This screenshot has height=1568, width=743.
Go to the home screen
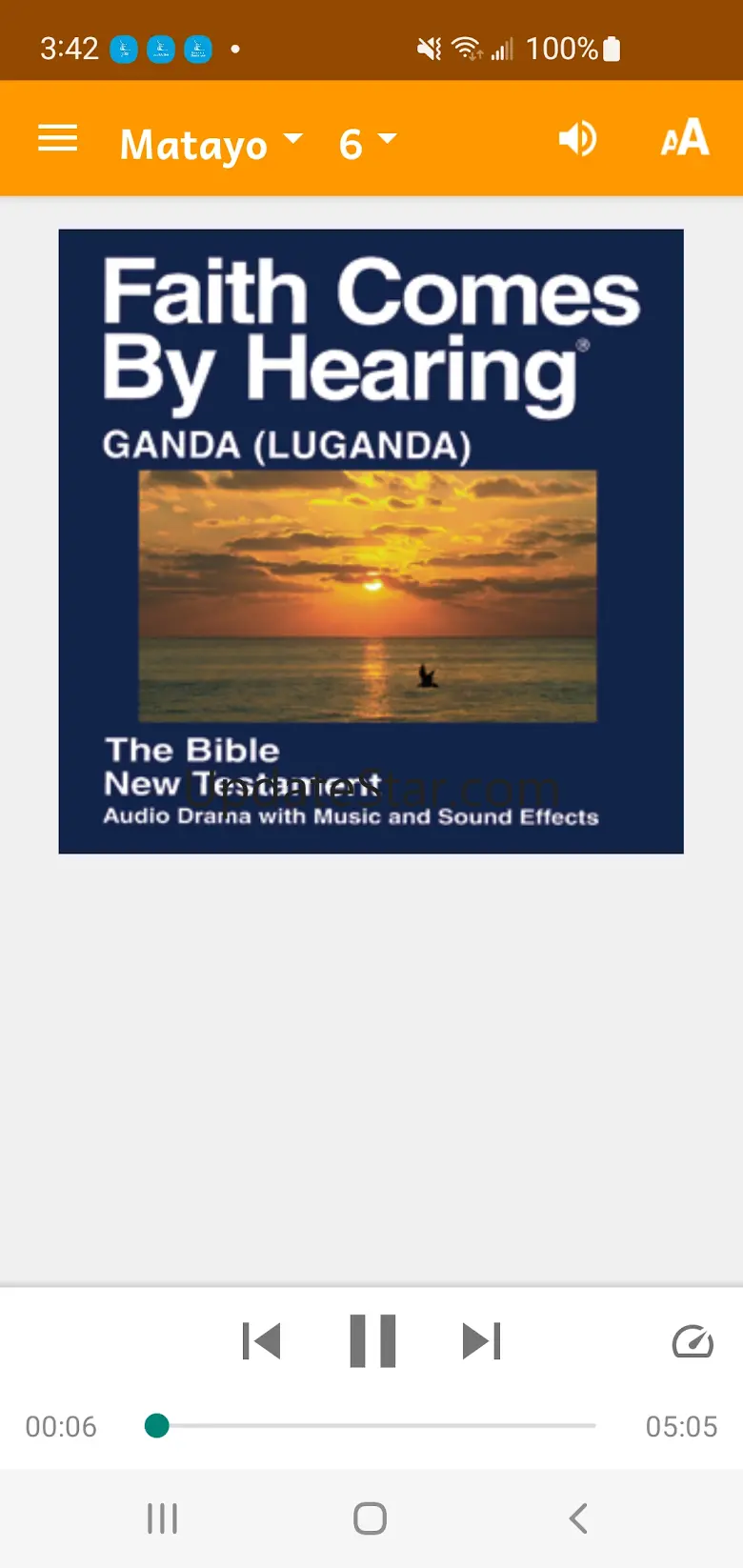[370, 1518]
